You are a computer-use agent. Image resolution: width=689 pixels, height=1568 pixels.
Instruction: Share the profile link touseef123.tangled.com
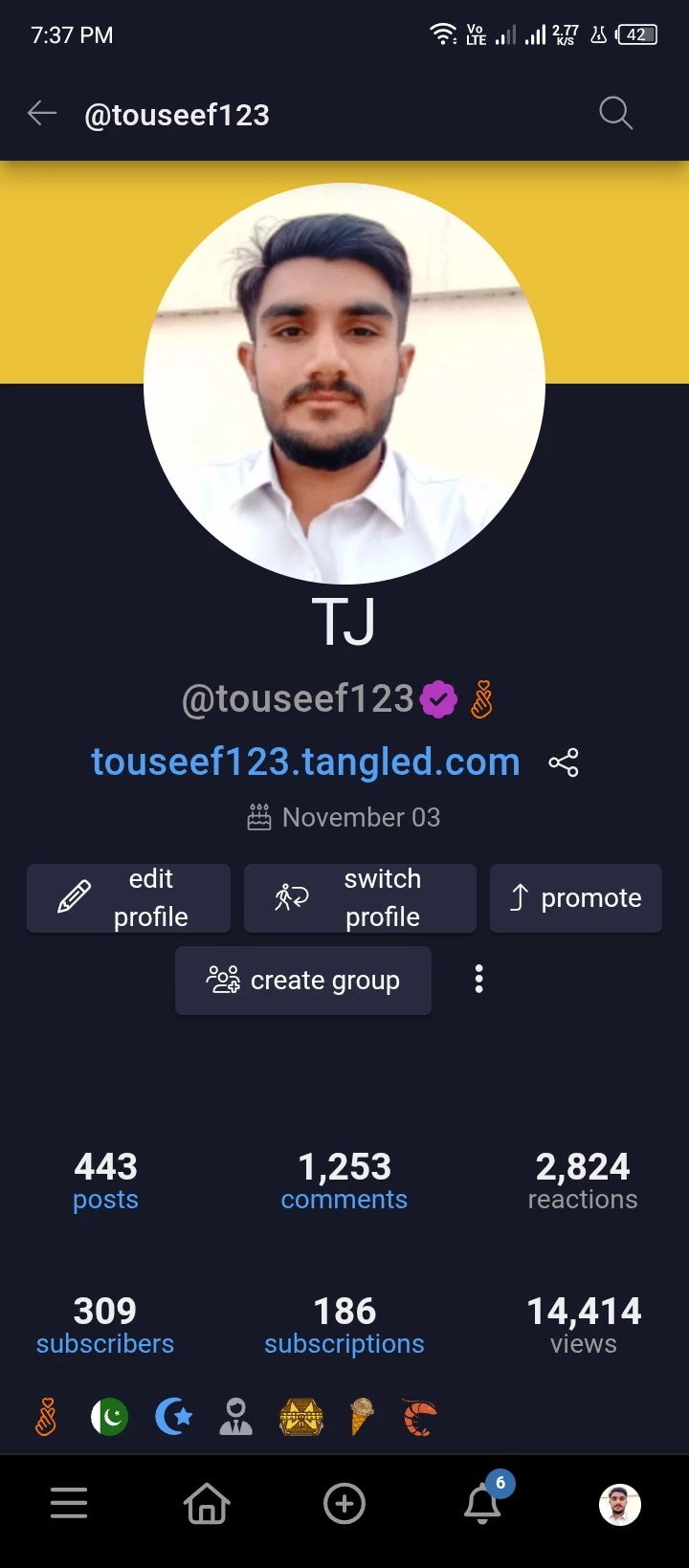point(564,762)
